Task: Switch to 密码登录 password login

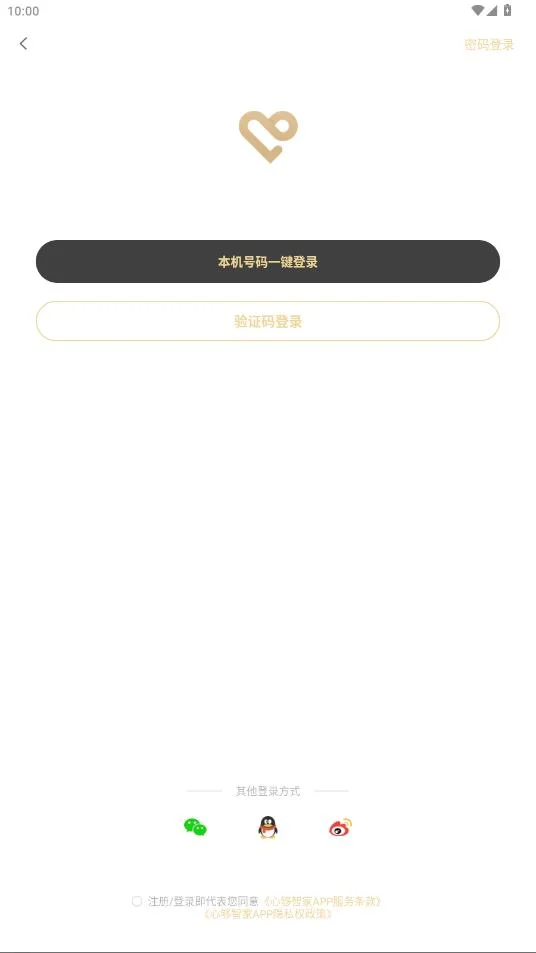Action: click(489, 44)
